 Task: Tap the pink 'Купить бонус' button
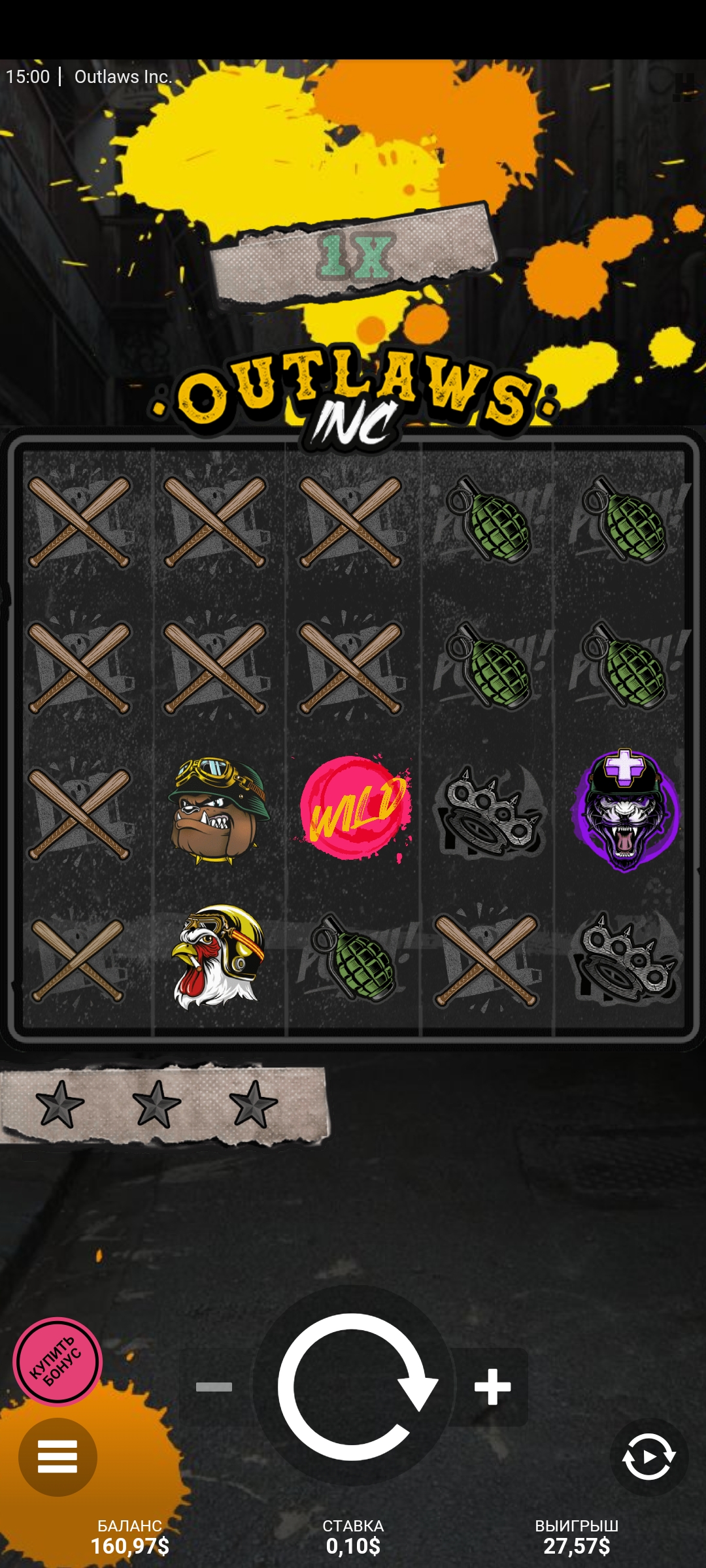58,1362
